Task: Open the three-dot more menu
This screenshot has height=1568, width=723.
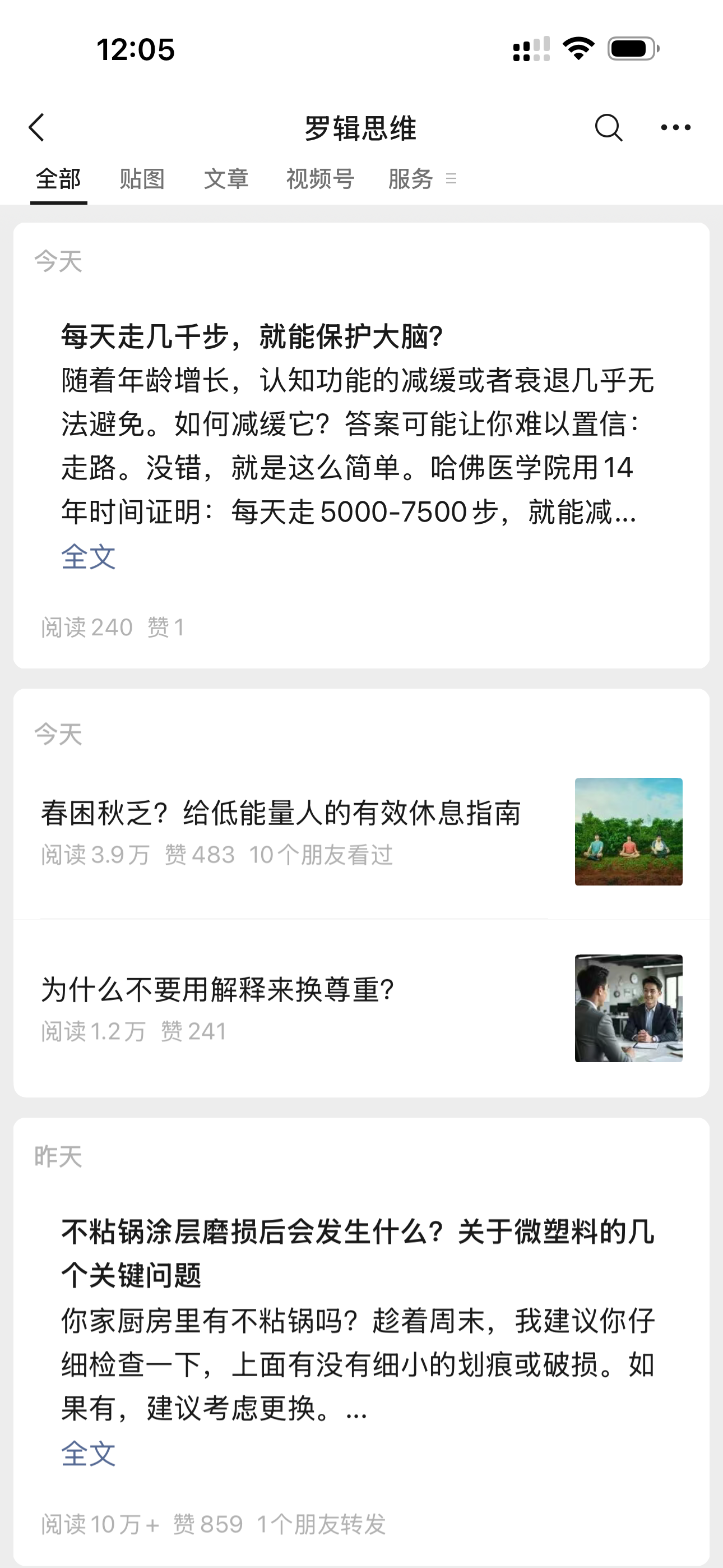Action: coord(675,128)
